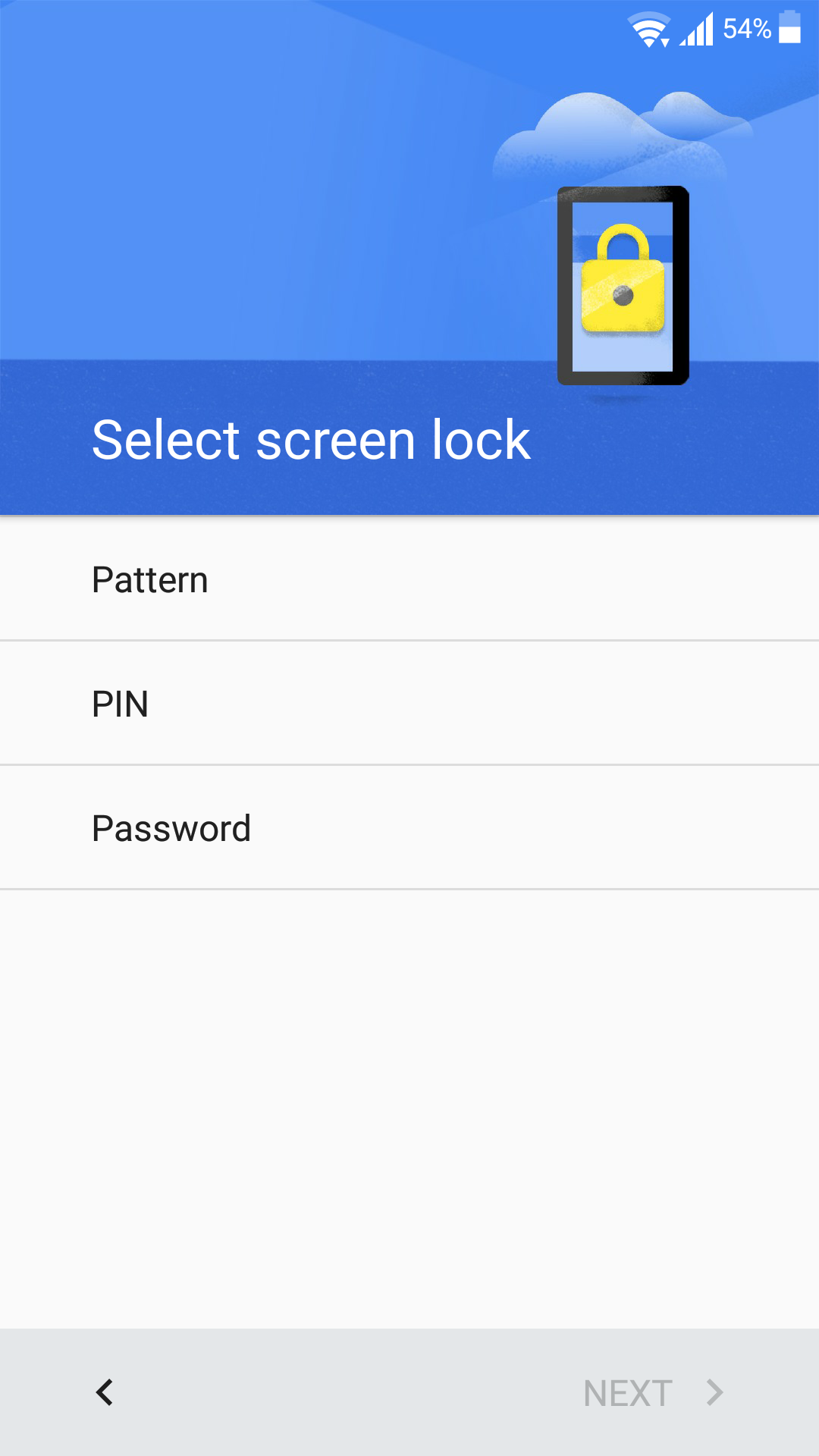Tap the NEXT button
This screenshot has height=1456, width=819.
pos(654,1393)
